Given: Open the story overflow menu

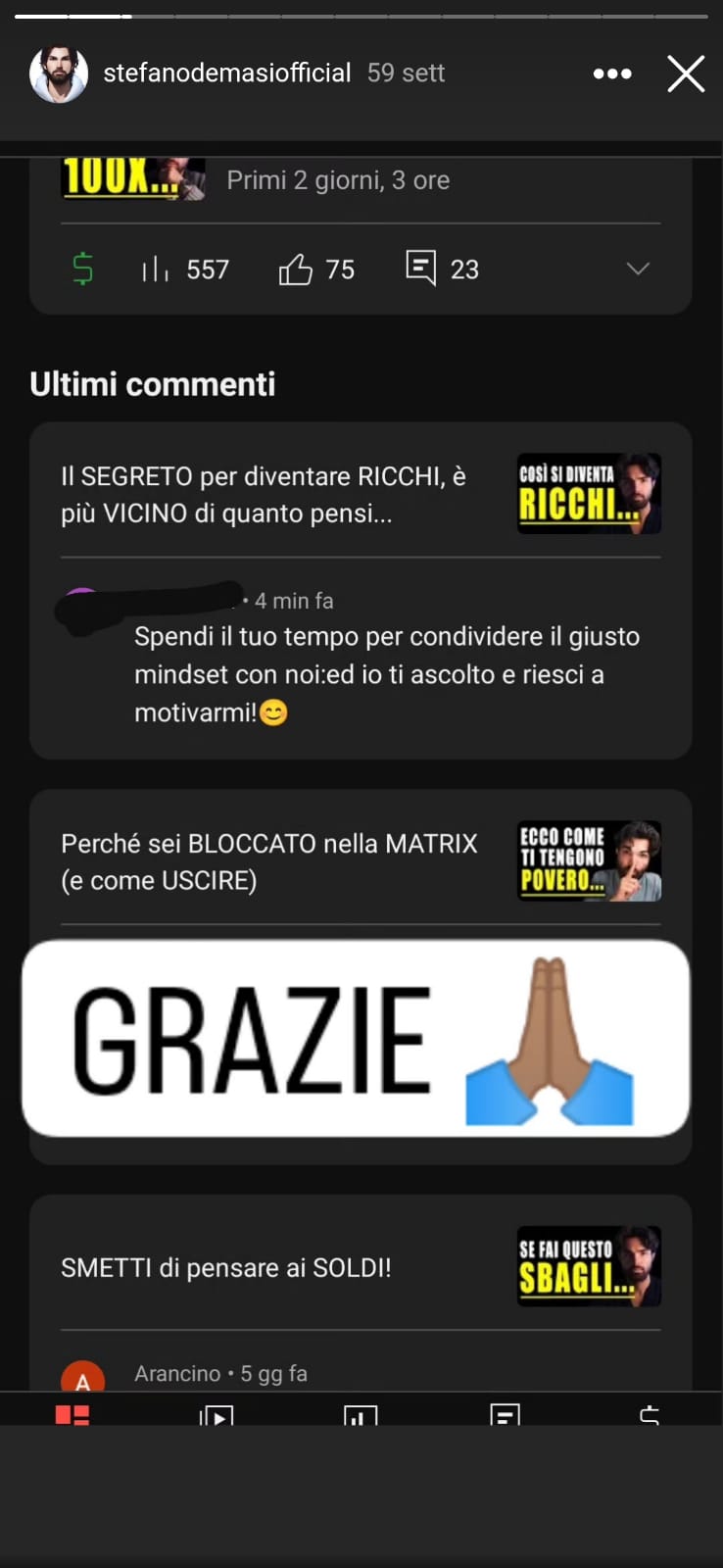Looking at the screenshot, I should point(612,73).
